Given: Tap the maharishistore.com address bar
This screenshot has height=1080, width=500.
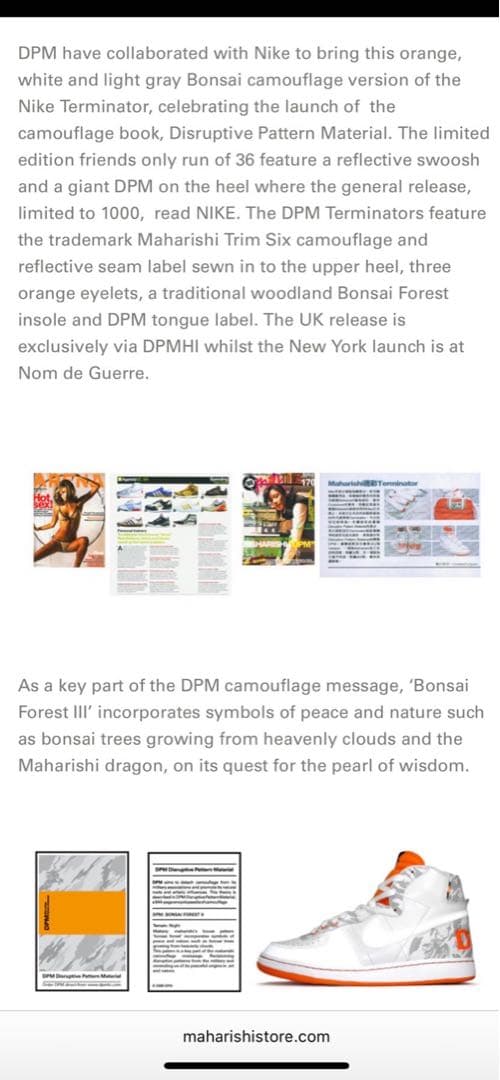Looking at the screenshot, I should click(x=256, y=1036).
